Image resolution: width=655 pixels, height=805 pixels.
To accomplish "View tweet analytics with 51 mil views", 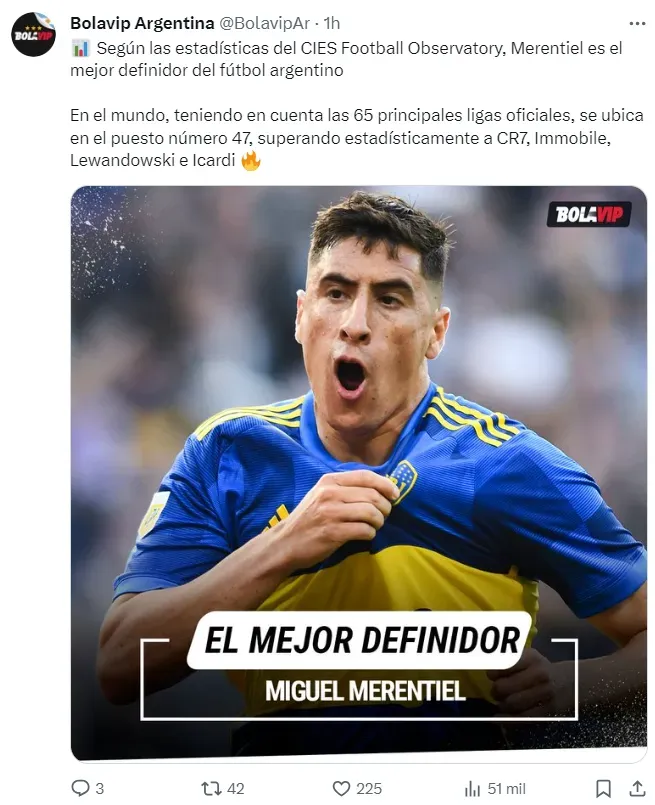I will 473,788.
